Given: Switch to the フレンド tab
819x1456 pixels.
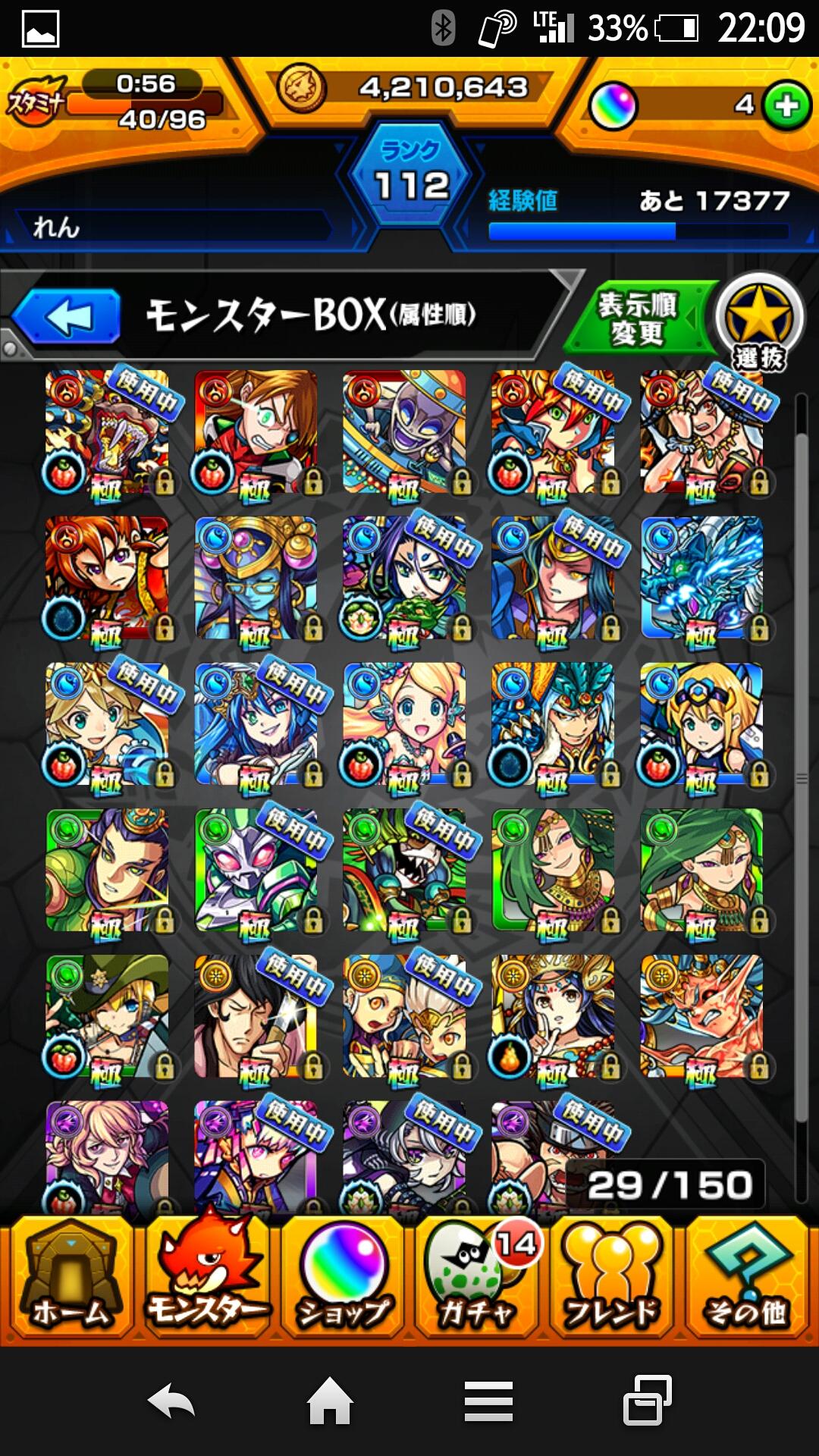Looking at the screenshot, I should [x=613, y=1279].
